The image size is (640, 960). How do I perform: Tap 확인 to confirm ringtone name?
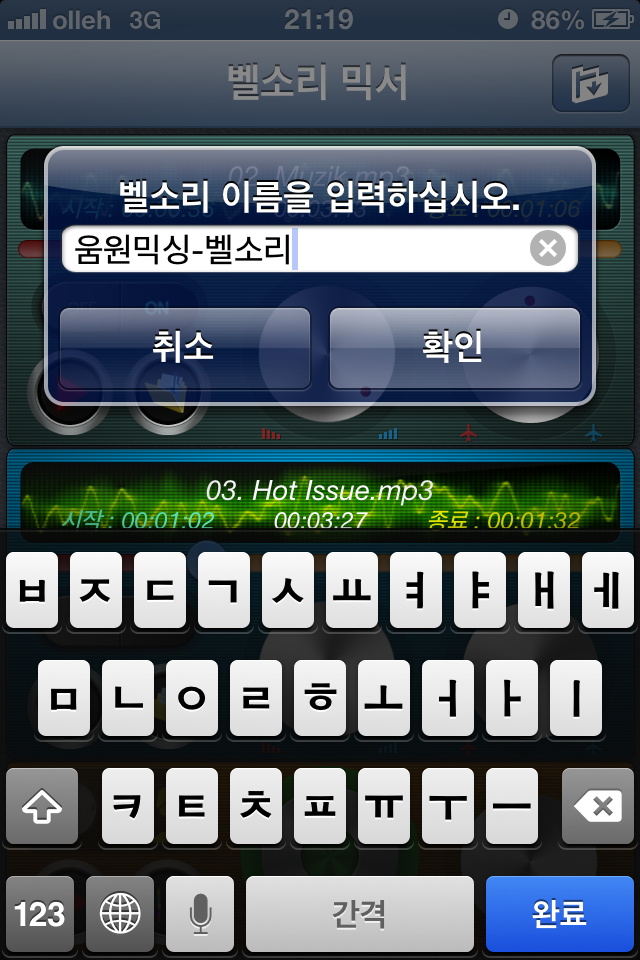tap(454, 347)
